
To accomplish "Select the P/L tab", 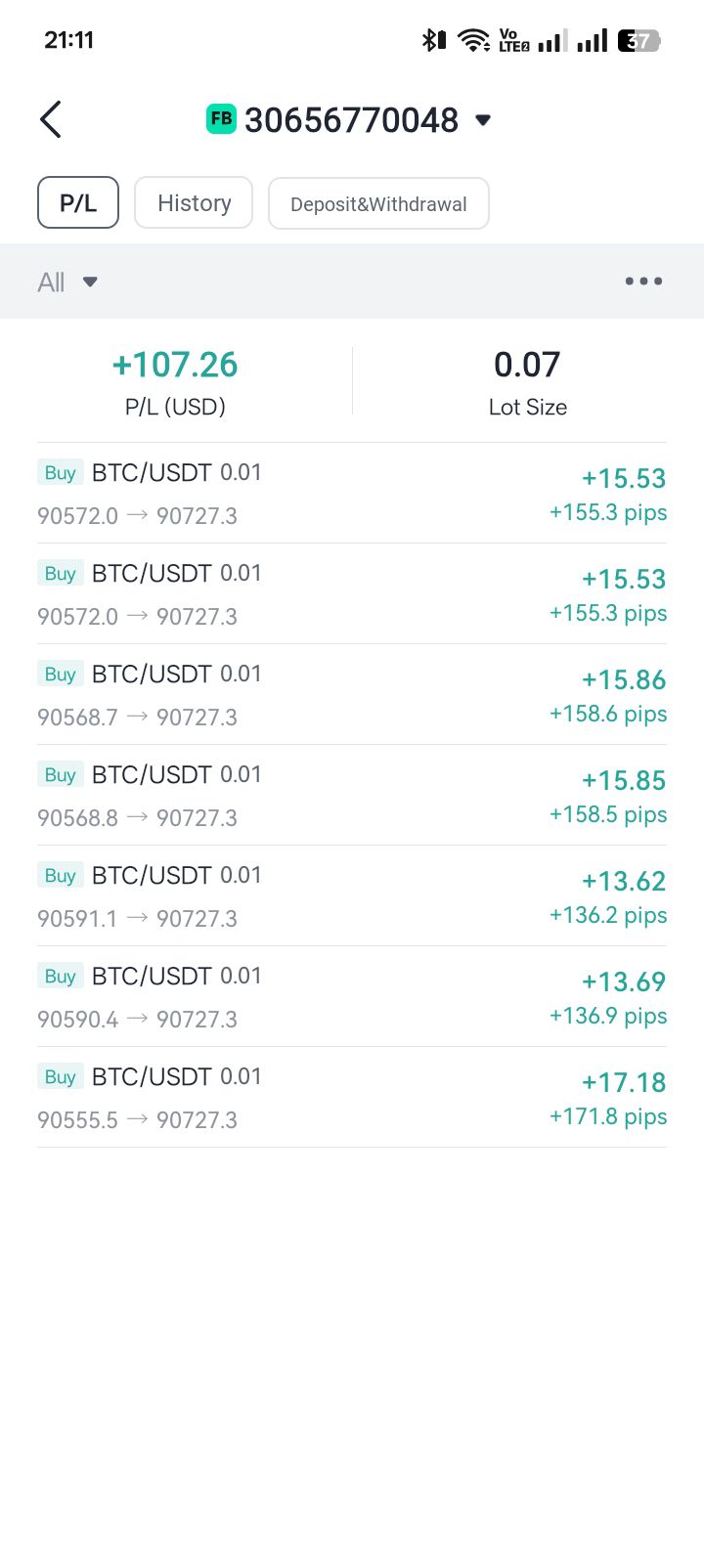I will pos(78,203).
